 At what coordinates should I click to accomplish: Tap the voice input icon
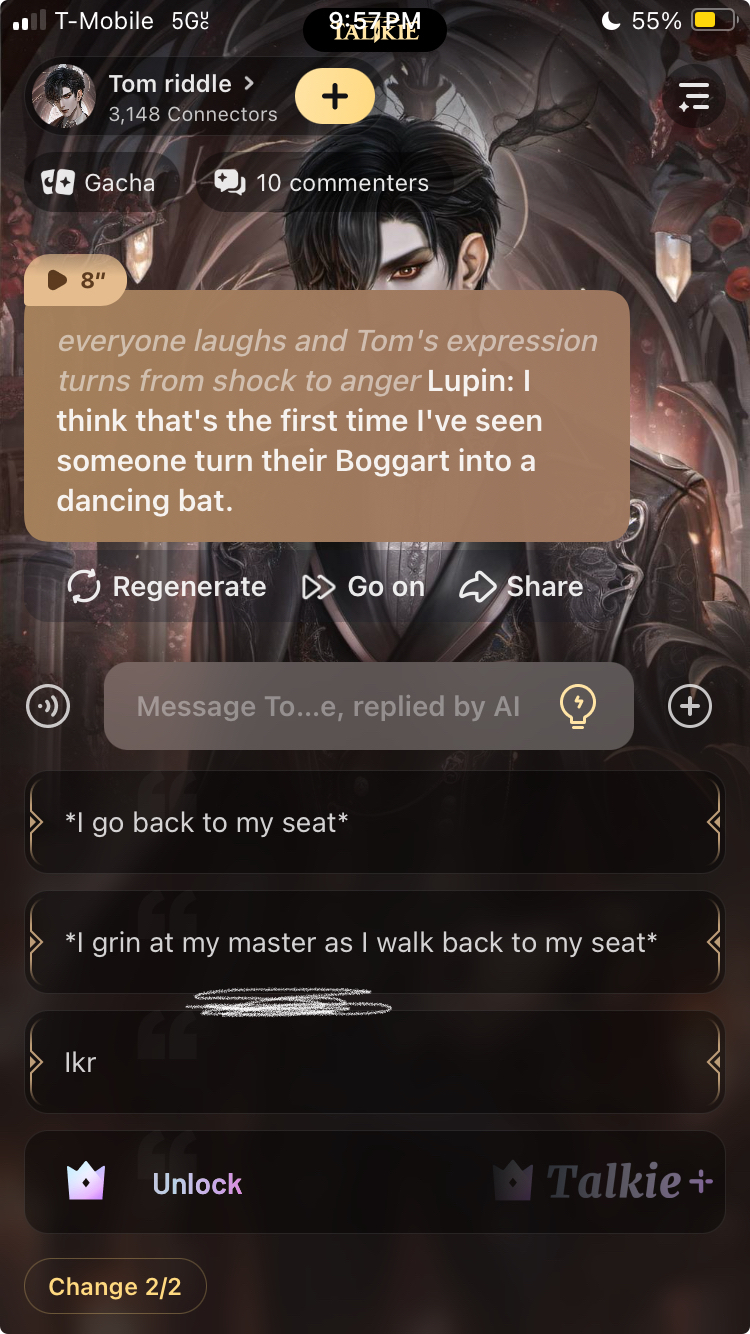pos(48,707)
